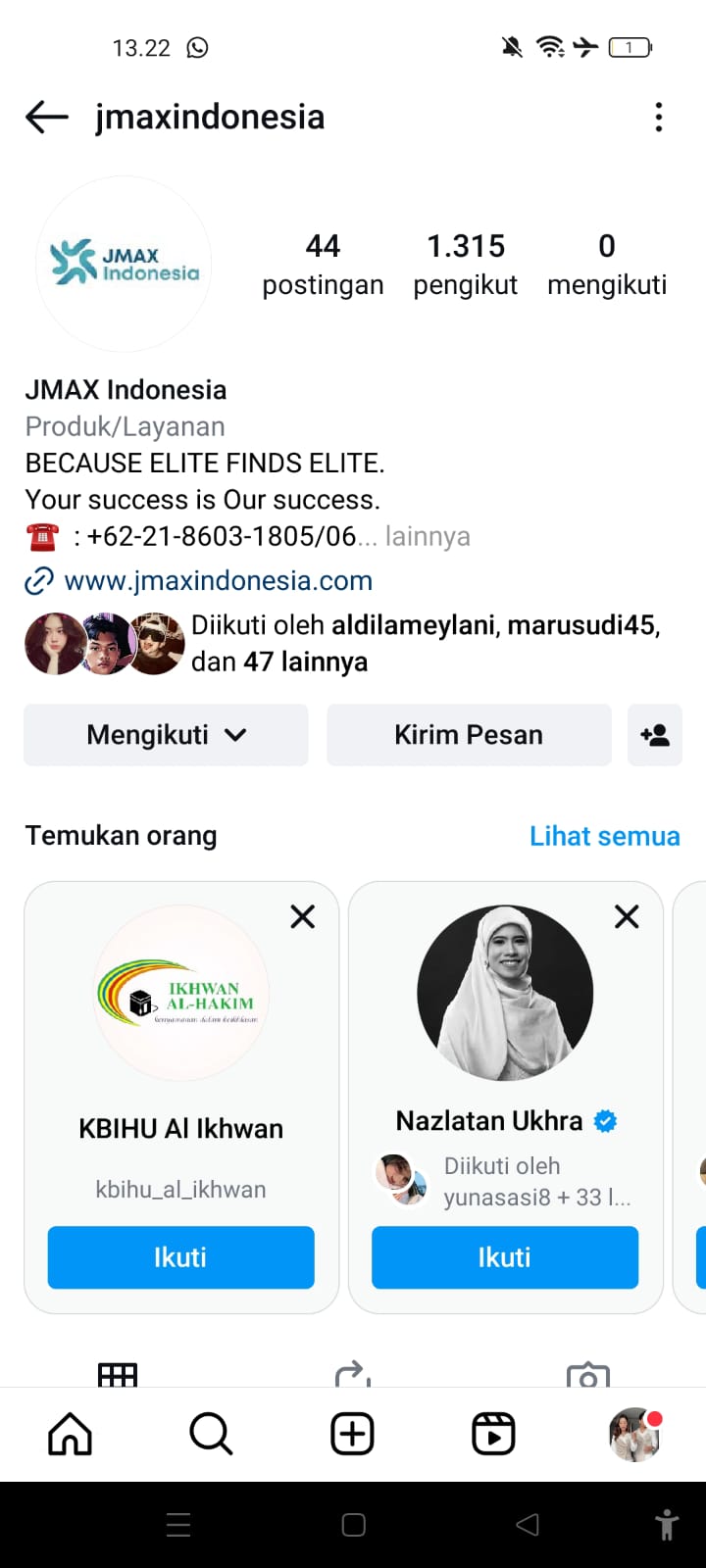The height and width of the screenshot is (1568, 706).
Task: Open Lihat semua suggested people
Action: 604,836
